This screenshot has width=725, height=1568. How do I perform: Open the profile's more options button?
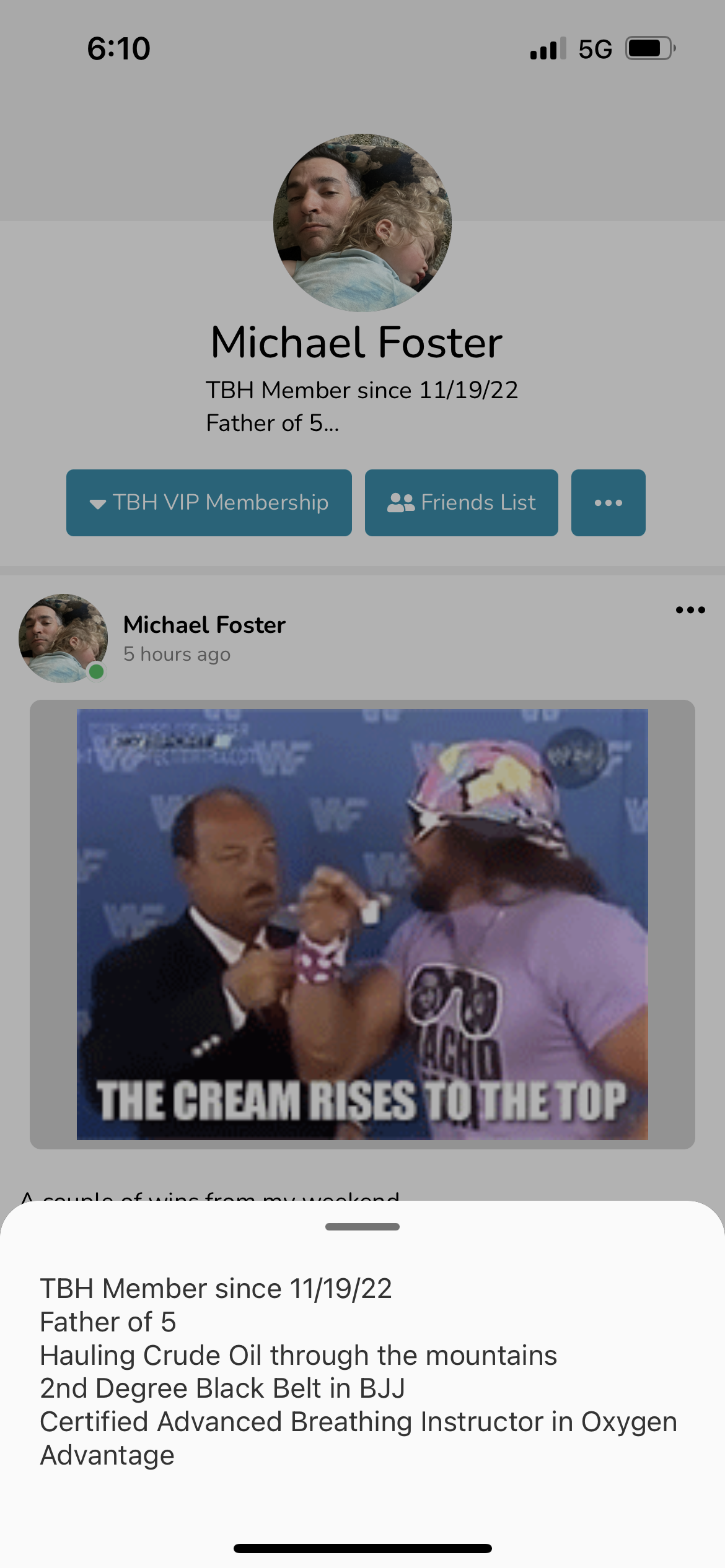pos(608,502)
